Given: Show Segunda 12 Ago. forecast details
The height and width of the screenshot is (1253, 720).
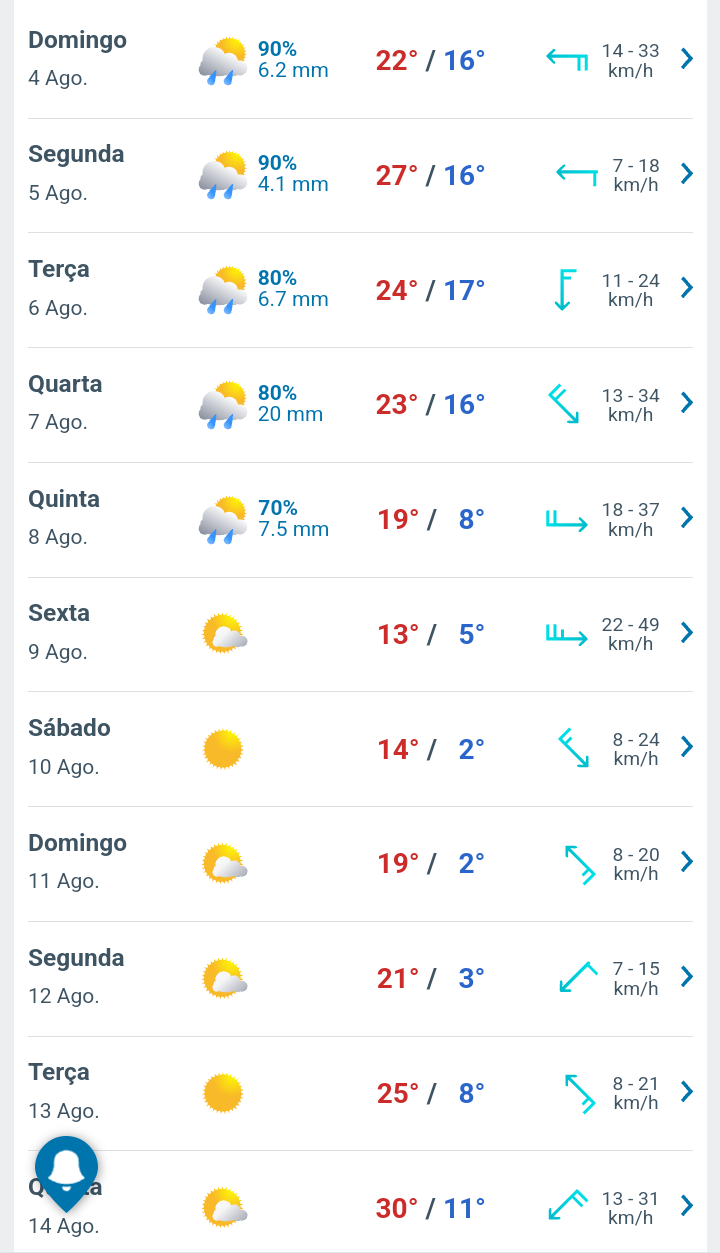Looking at the screenshot, I should coord(360,979).
